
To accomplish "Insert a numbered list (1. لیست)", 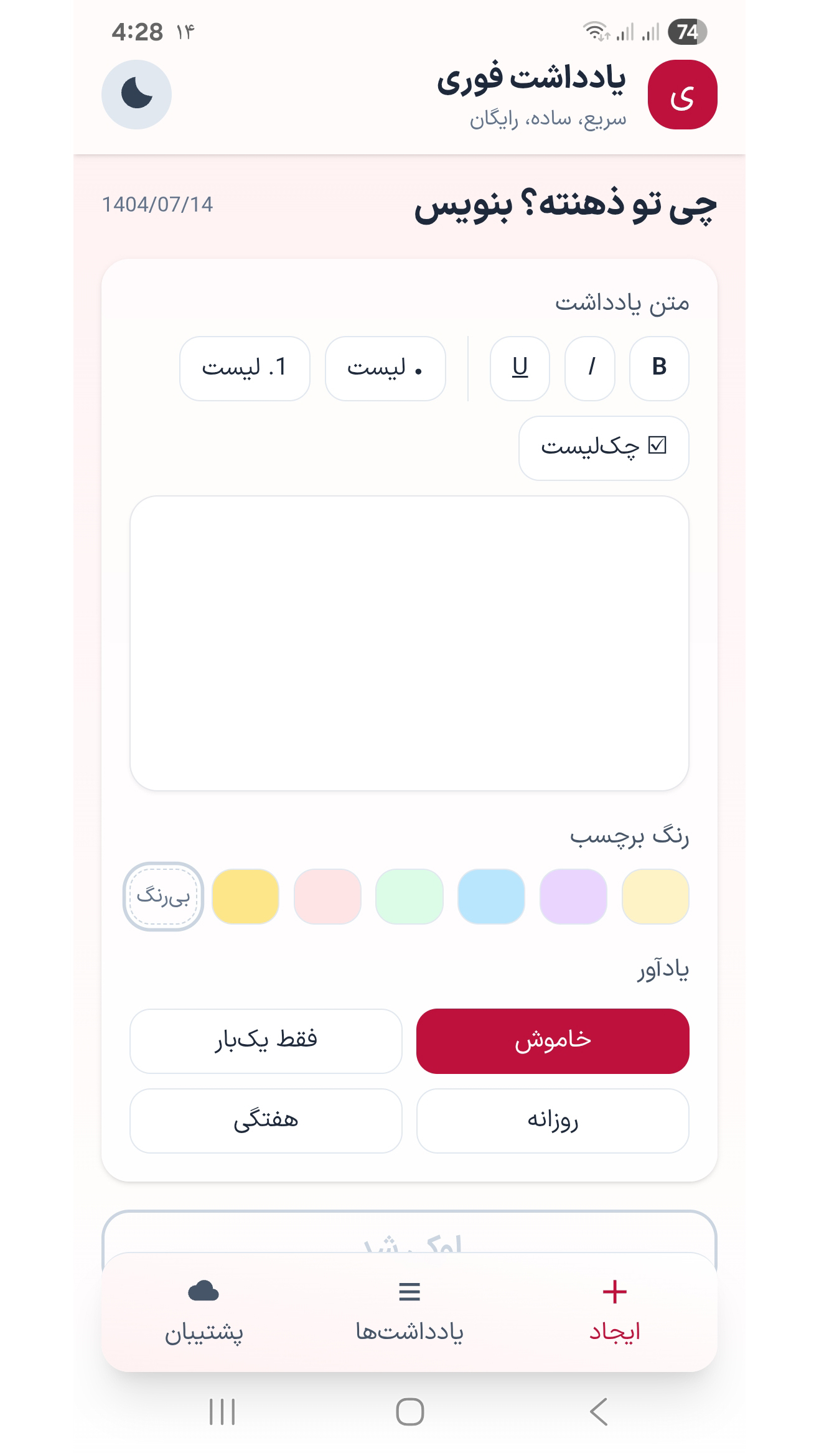I will point(245,368).
